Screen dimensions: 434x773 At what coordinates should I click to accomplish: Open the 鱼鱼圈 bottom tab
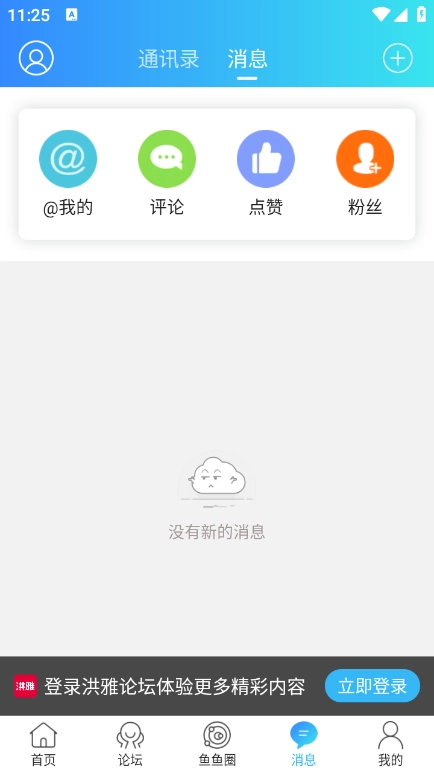(217, 744)
